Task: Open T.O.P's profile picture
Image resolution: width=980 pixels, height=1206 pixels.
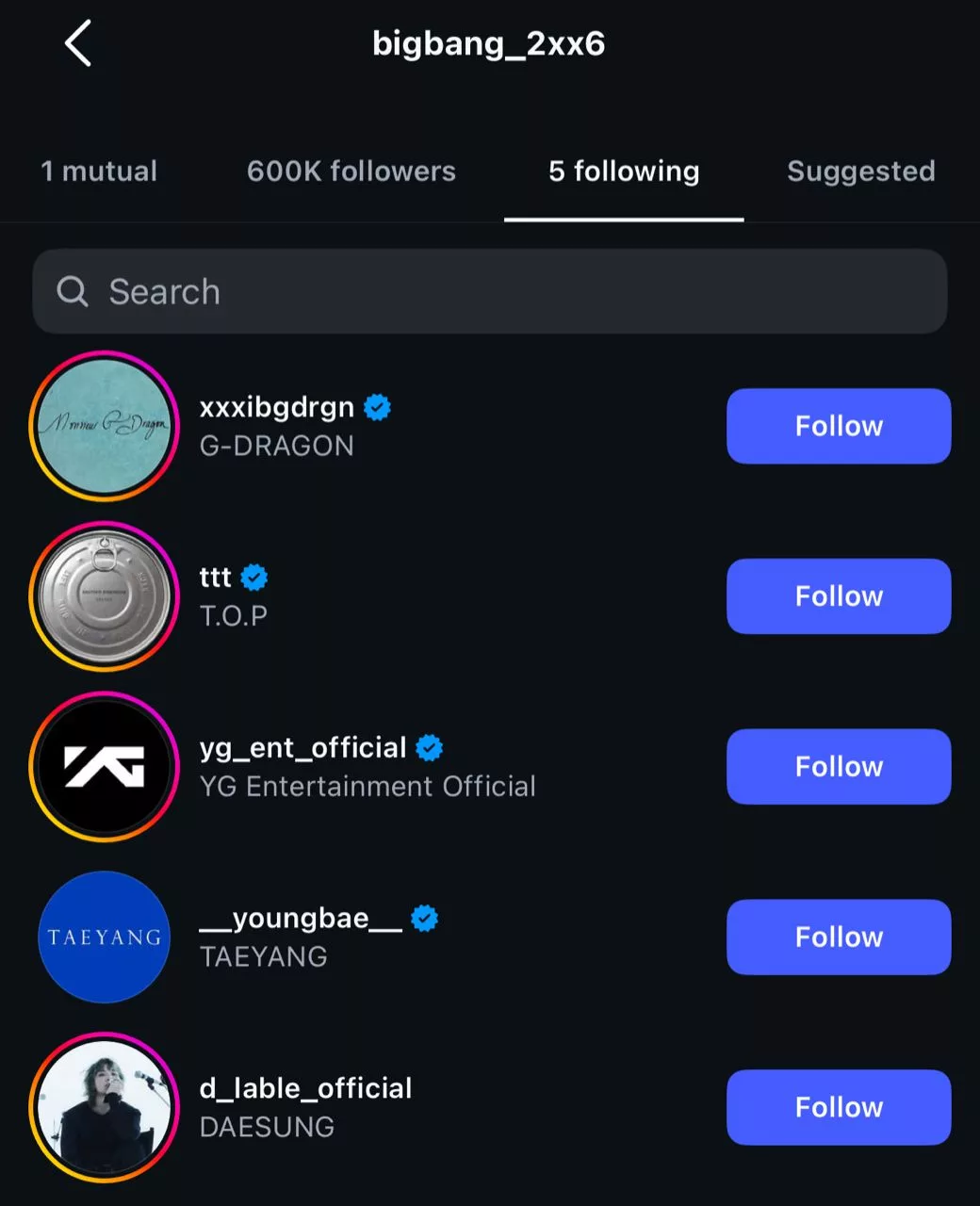Action: click(x=104, y=595)
